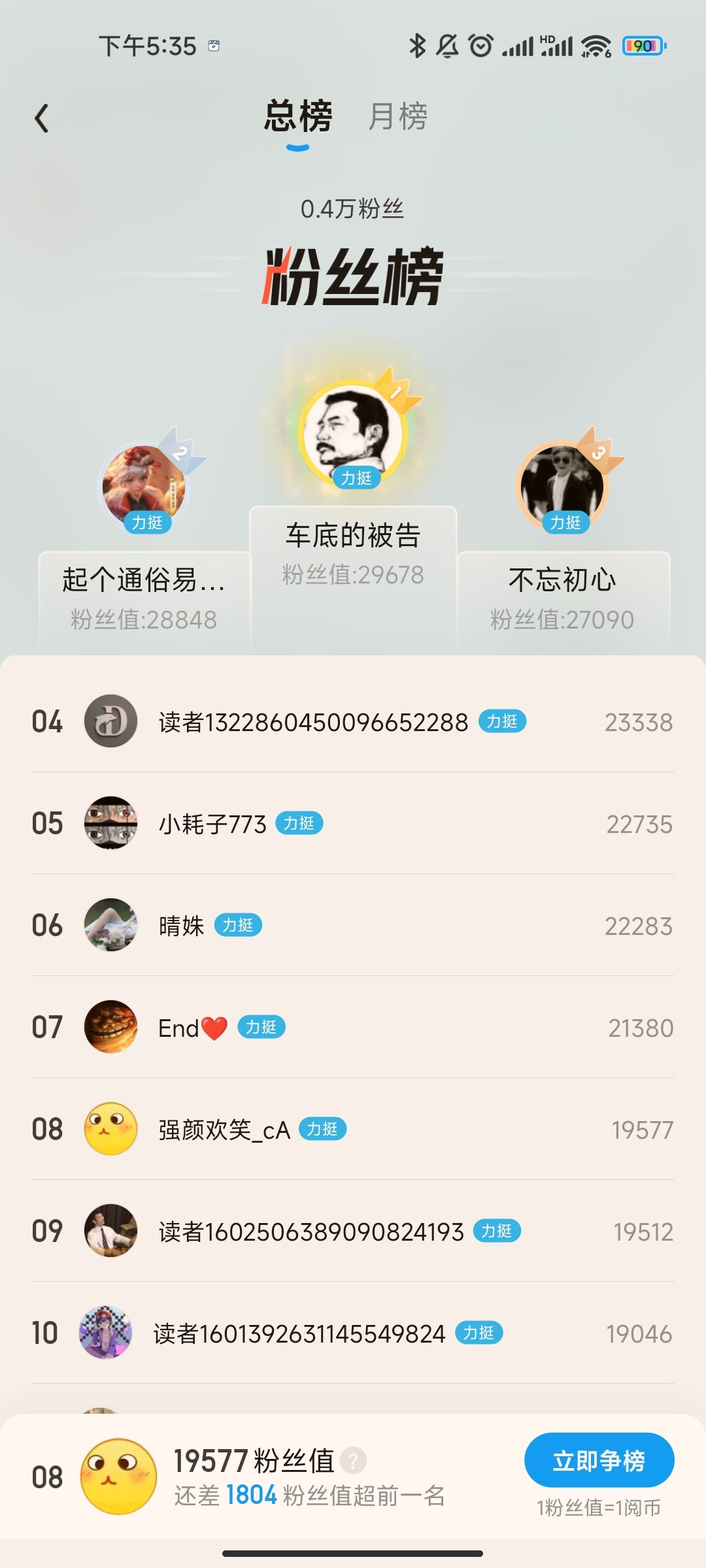Open the question mark help beside 粉丝值

tap(354, 1461)
